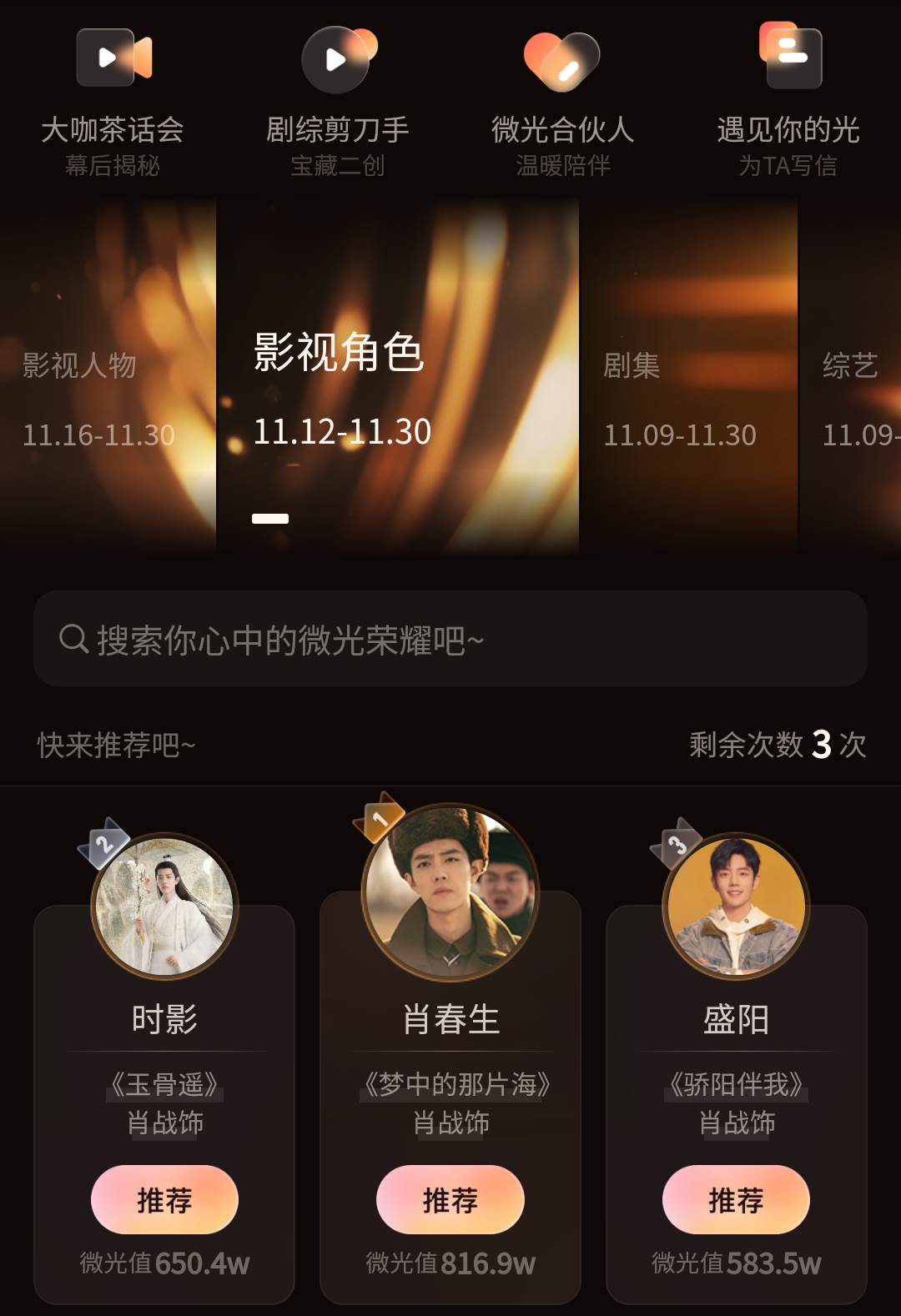This screenshot has width=901, height=1316.
Task: Open 遇见你的光 为TA写信
Action: (788, 100)
